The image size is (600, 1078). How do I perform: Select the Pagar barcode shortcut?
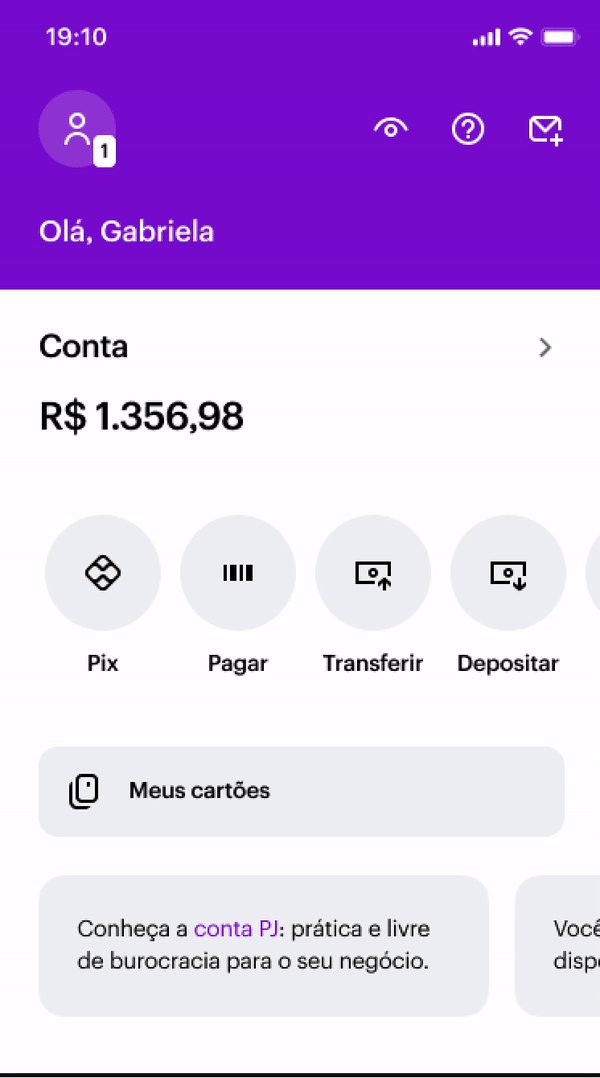tap(238, 573)
